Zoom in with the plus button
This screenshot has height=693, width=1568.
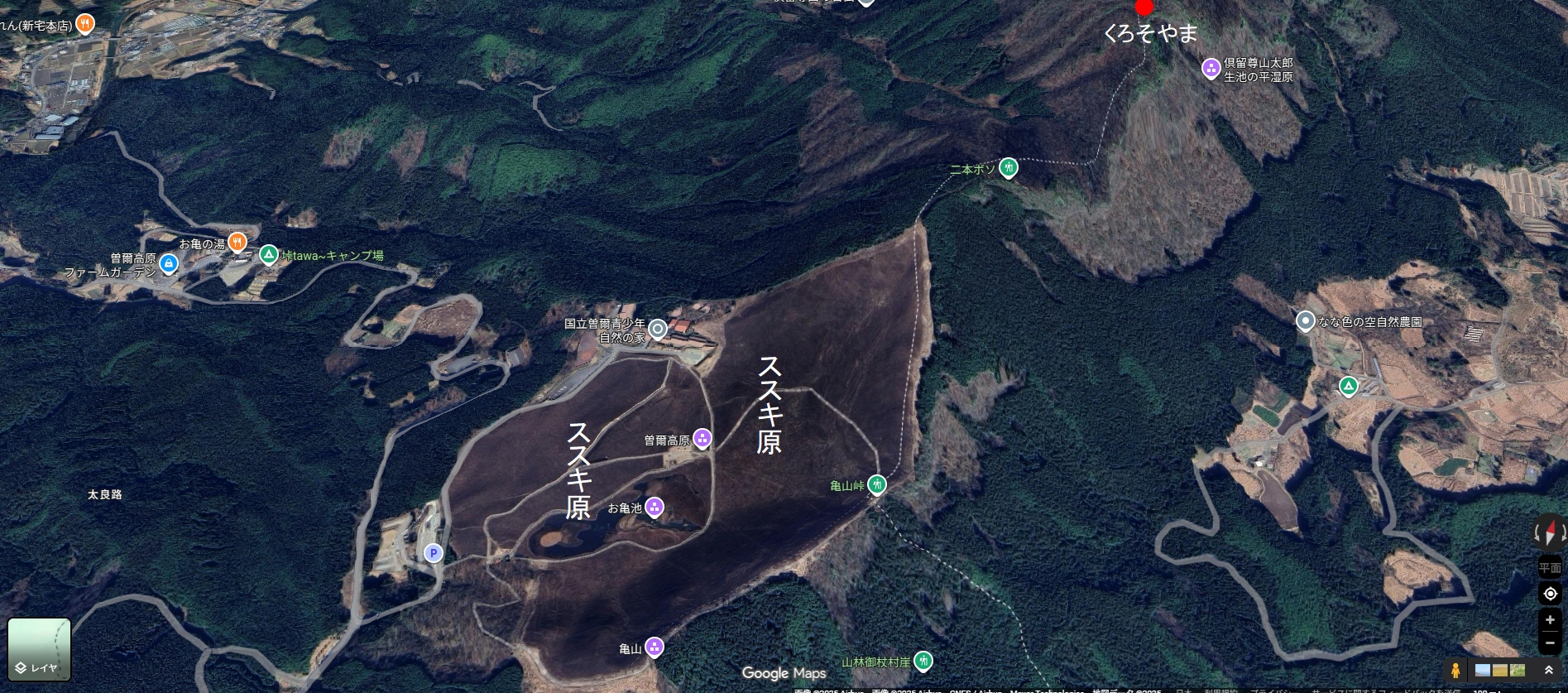pos(1550,620)
